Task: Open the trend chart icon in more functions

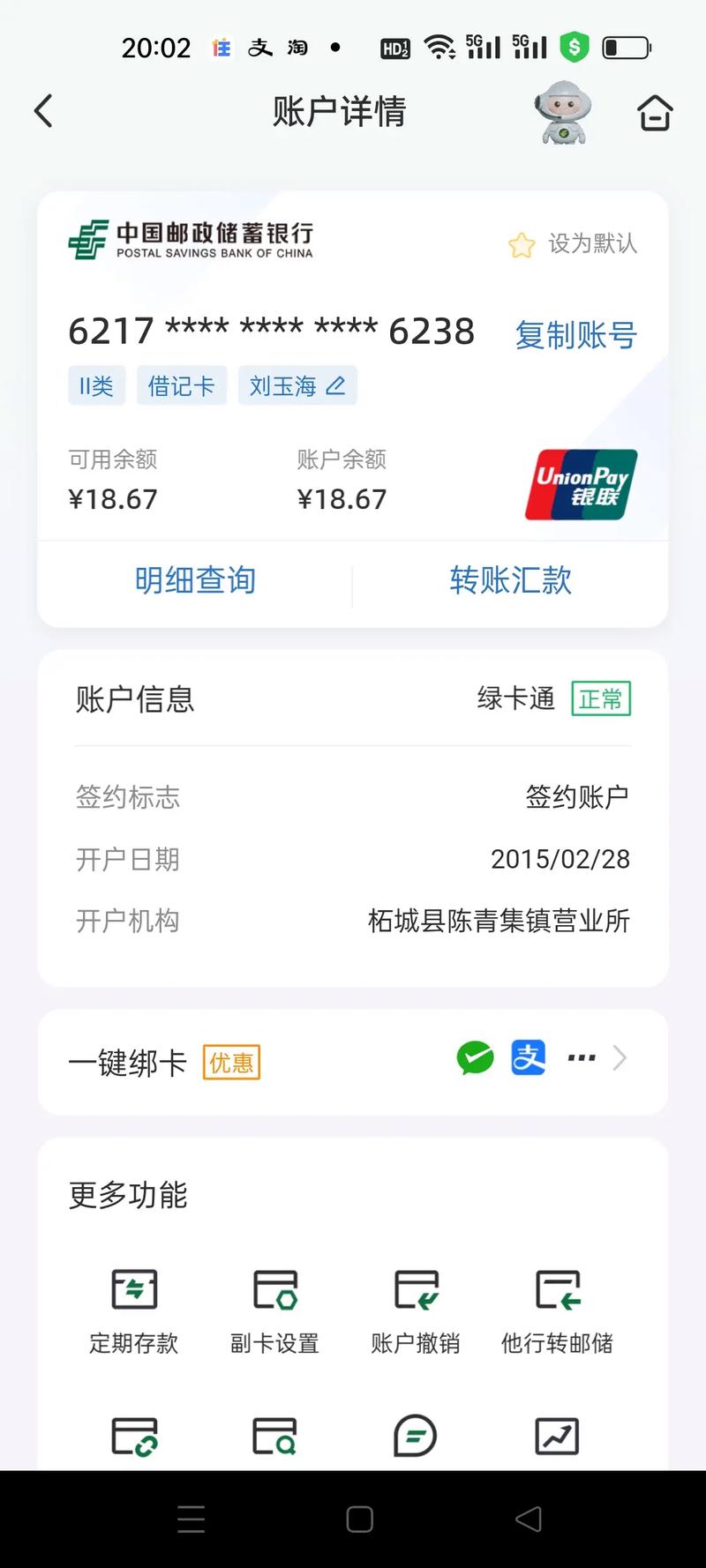Action: pos(556,1436)
